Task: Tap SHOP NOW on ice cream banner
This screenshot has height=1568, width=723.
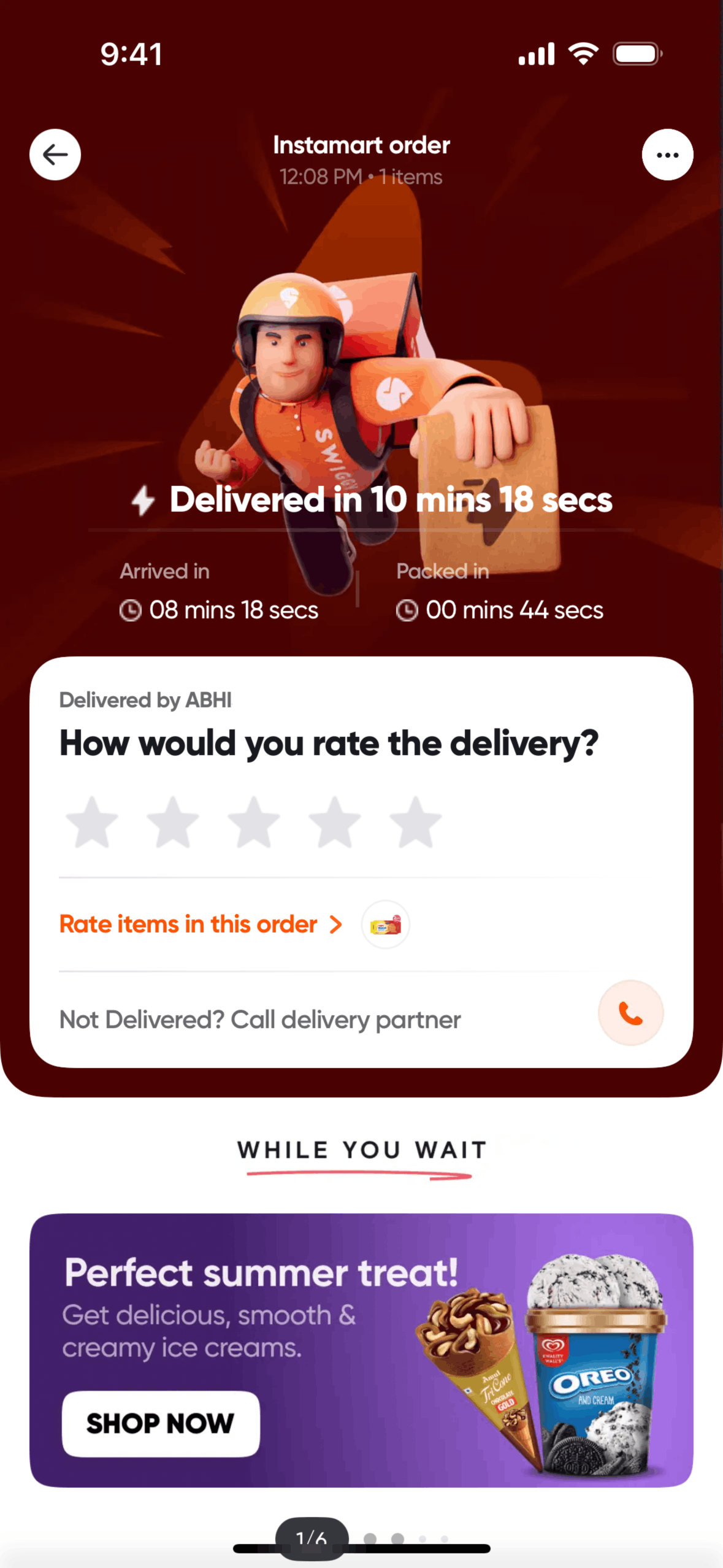Action: [x=161, y=1423]
